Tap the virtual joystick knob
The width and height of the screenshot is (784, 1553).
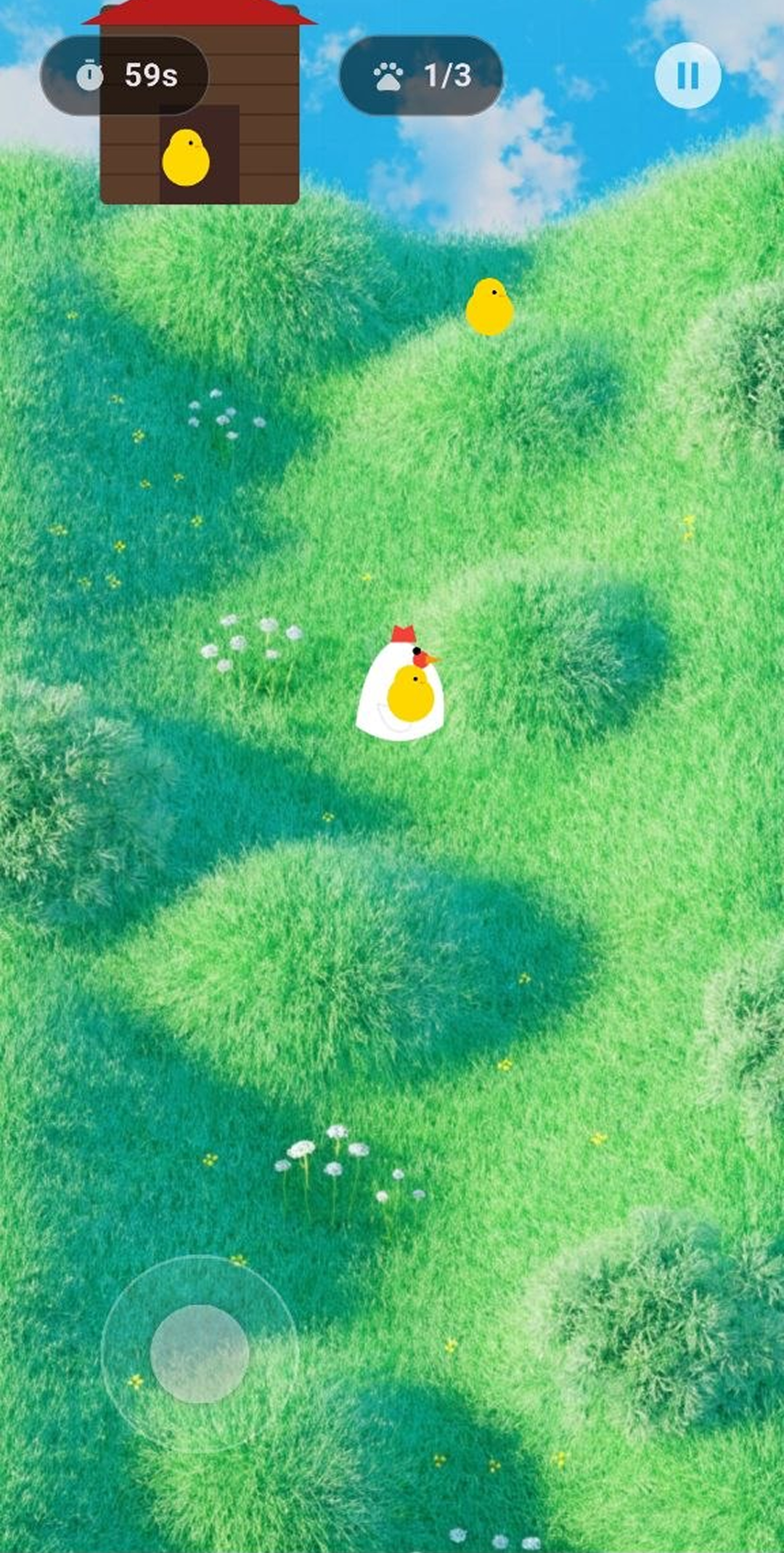click(x=200, y=1353)
